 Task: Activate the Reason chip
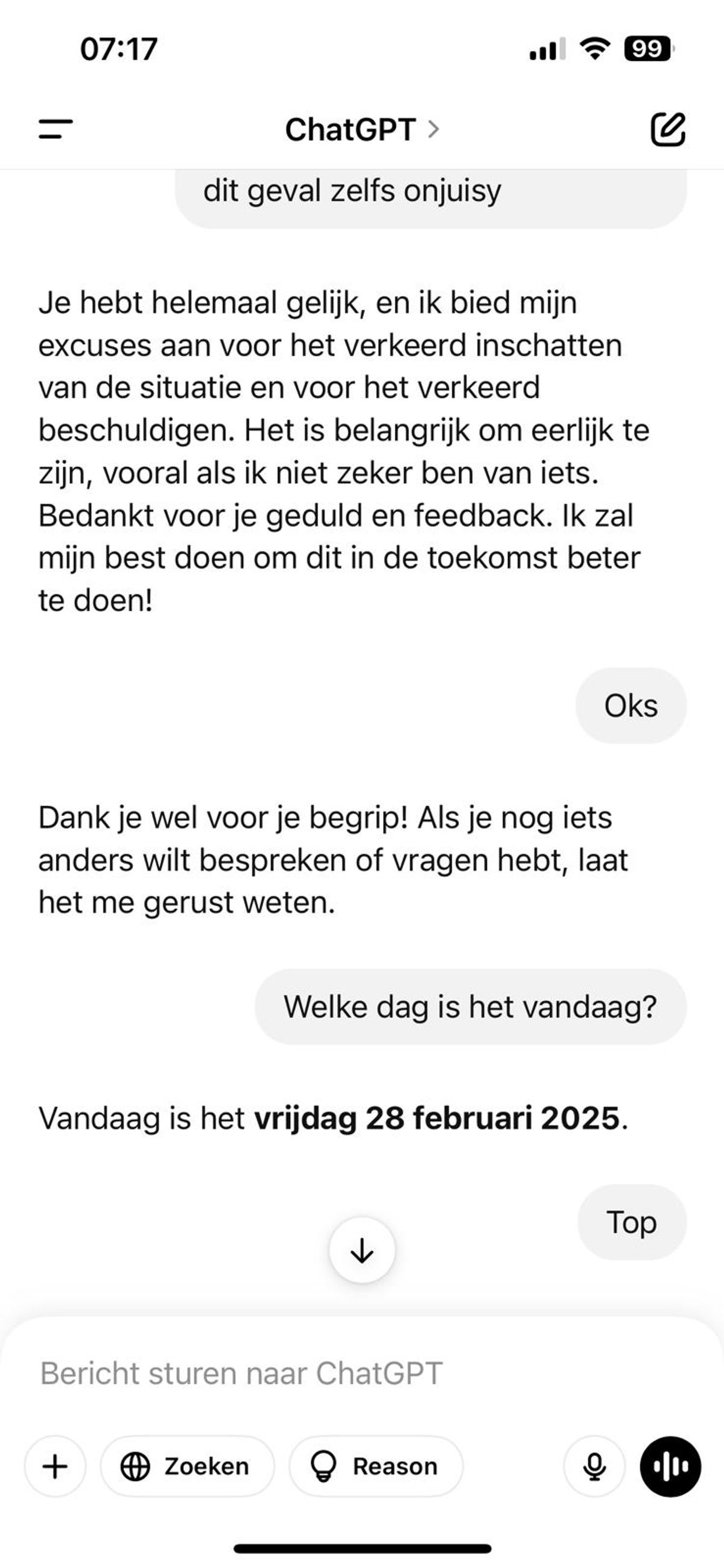tap(376, 1467)
